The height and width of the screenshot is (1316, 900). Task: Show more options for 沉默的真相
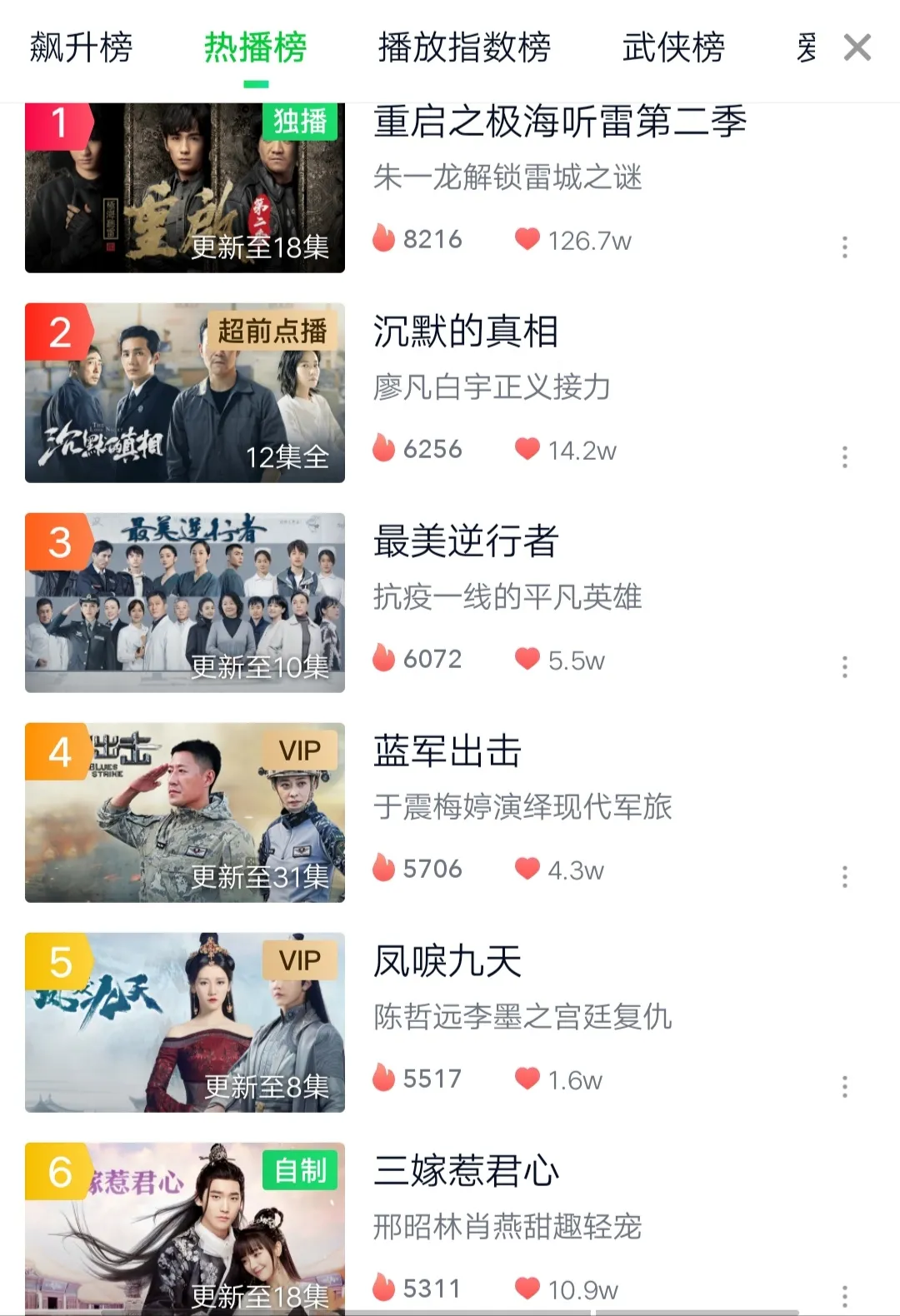[x=844, y=456]
